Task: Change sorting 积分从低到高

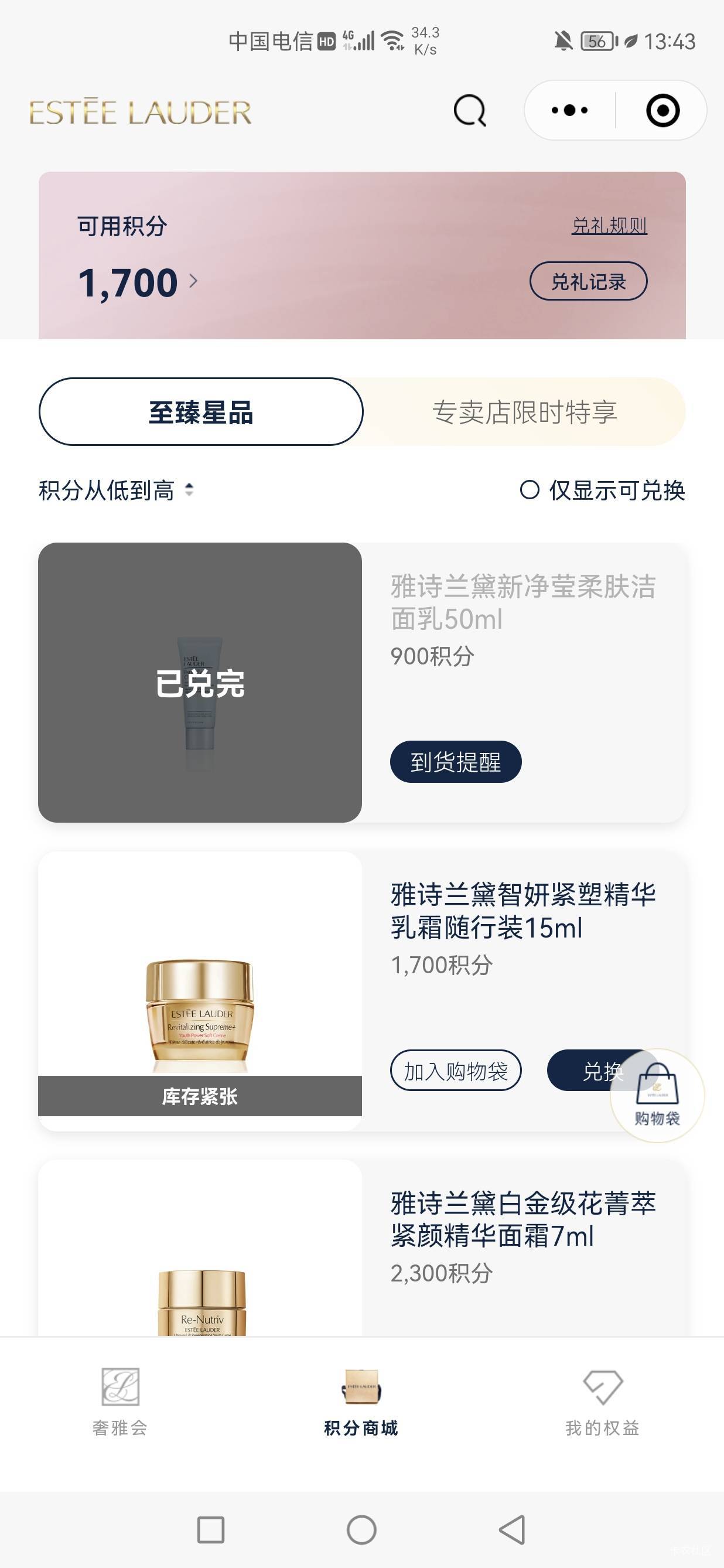Action: pos(115,490)
